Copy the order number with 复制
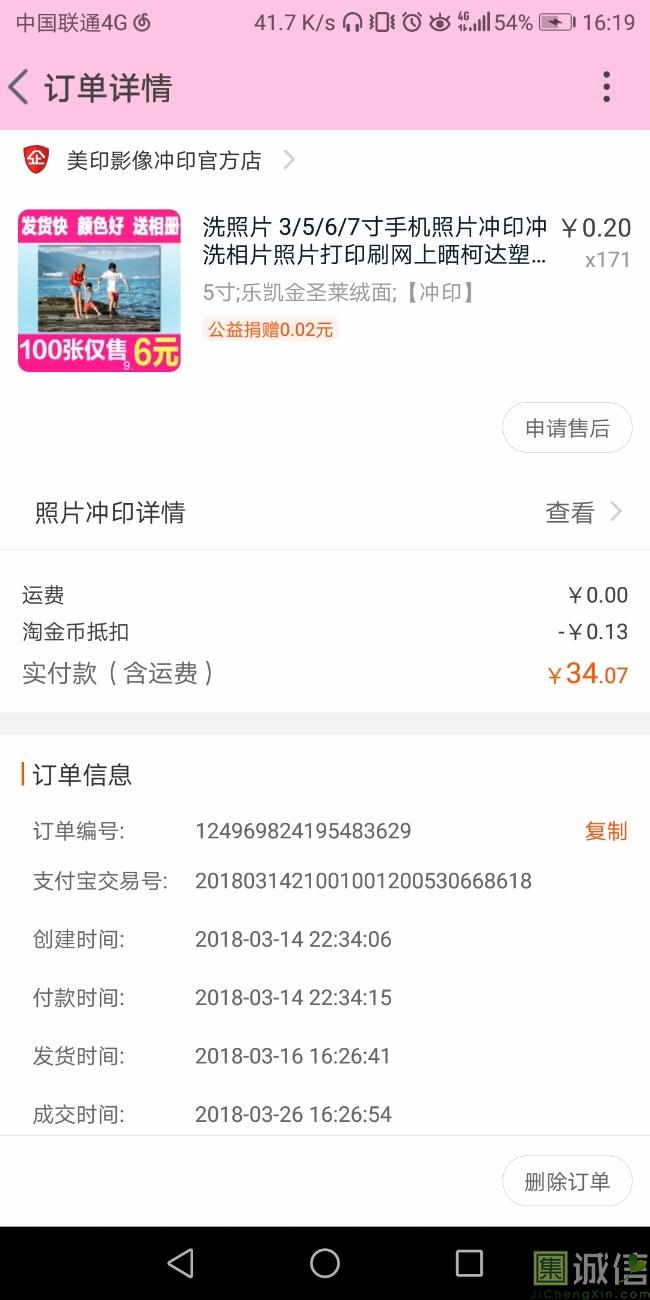650x1300 pixels. tap(605, 831)
